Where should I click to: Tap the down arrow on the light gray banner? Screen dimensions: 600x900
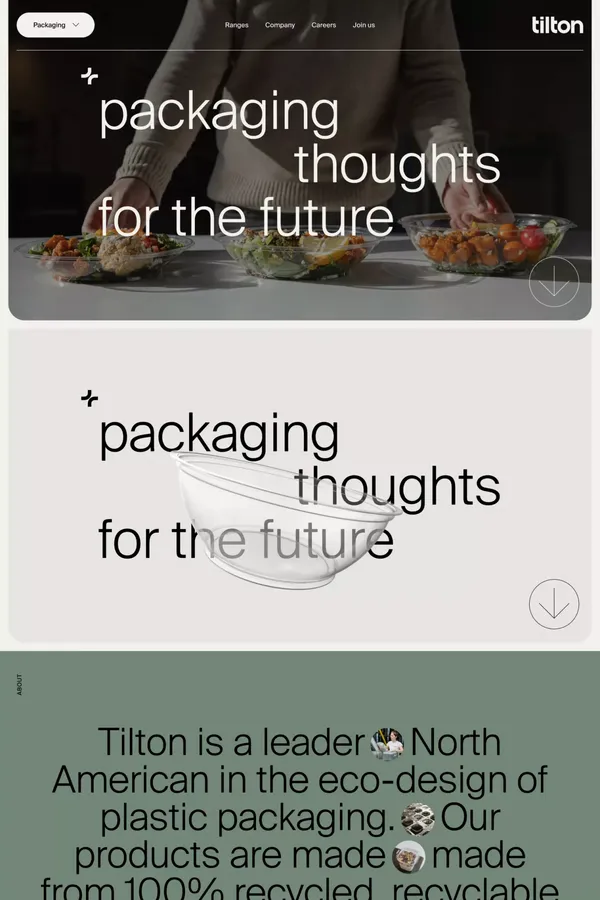[554, 604]
